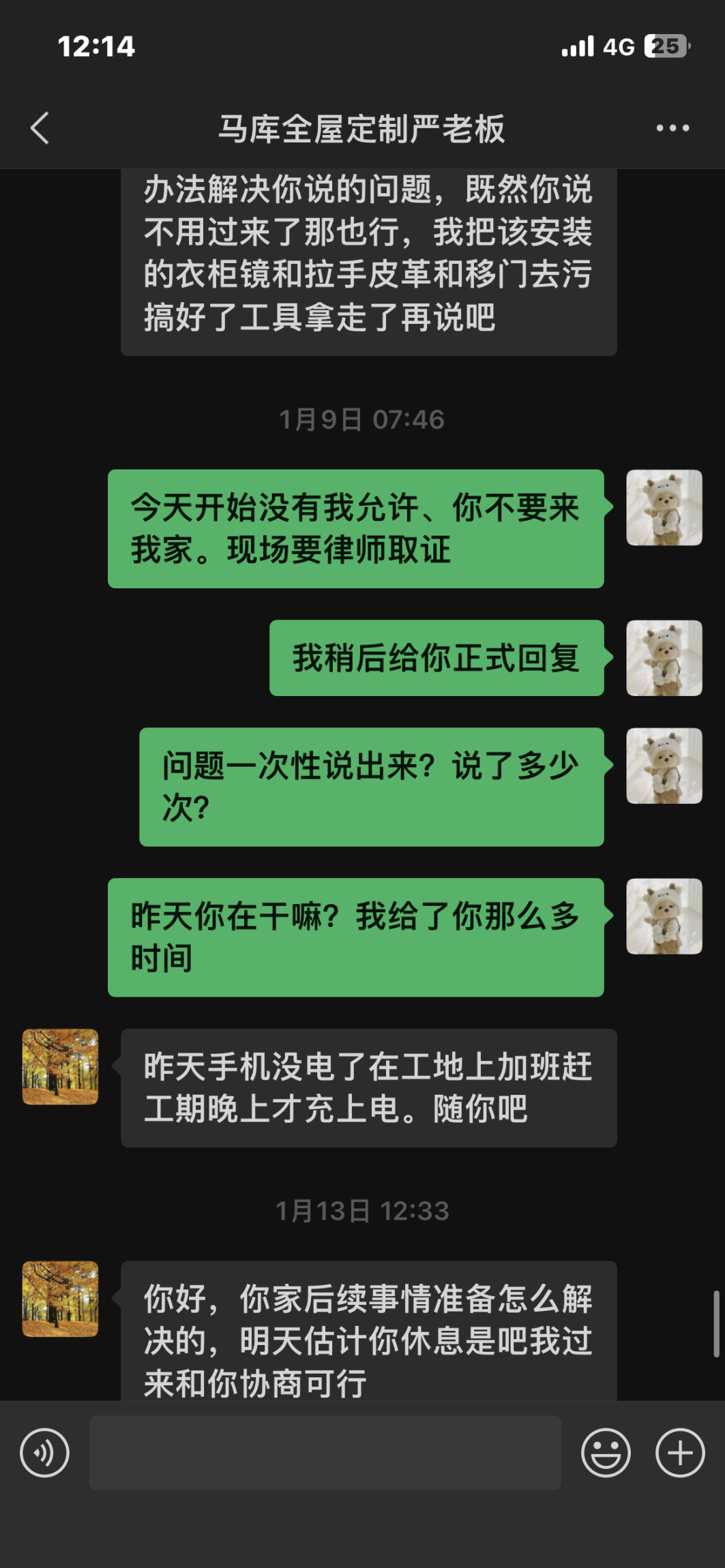This screenshot has width=725, height=1568.
Task: Go back to the chat list
Action: pyautogui.click(x=40, y=128)
